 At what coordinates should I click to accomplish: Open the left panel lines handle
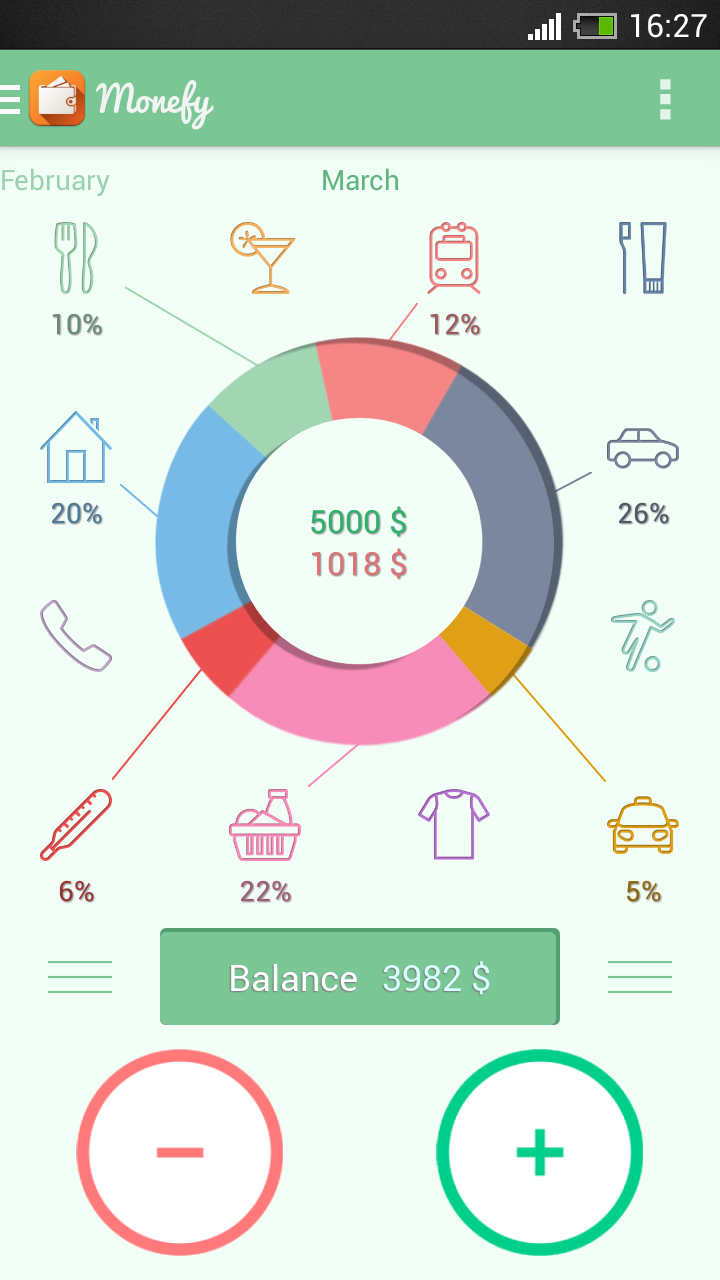click(x=80, y=977)
